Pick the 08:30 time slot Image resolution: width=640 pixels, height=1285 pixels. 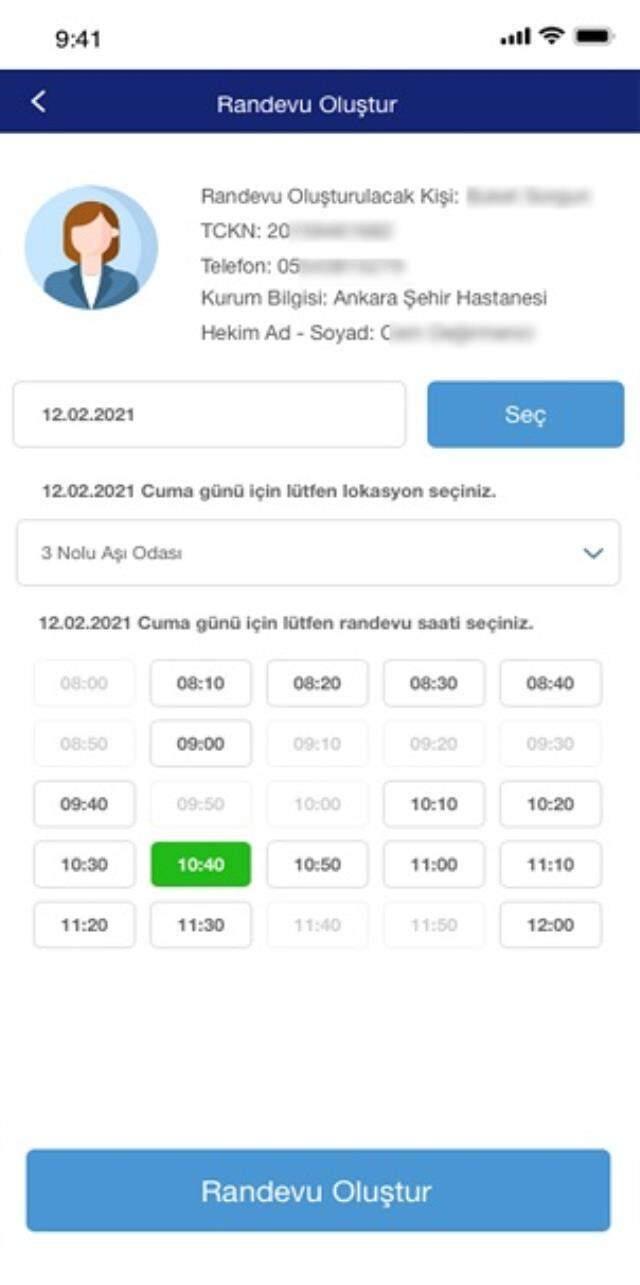[x=434, y=683]
